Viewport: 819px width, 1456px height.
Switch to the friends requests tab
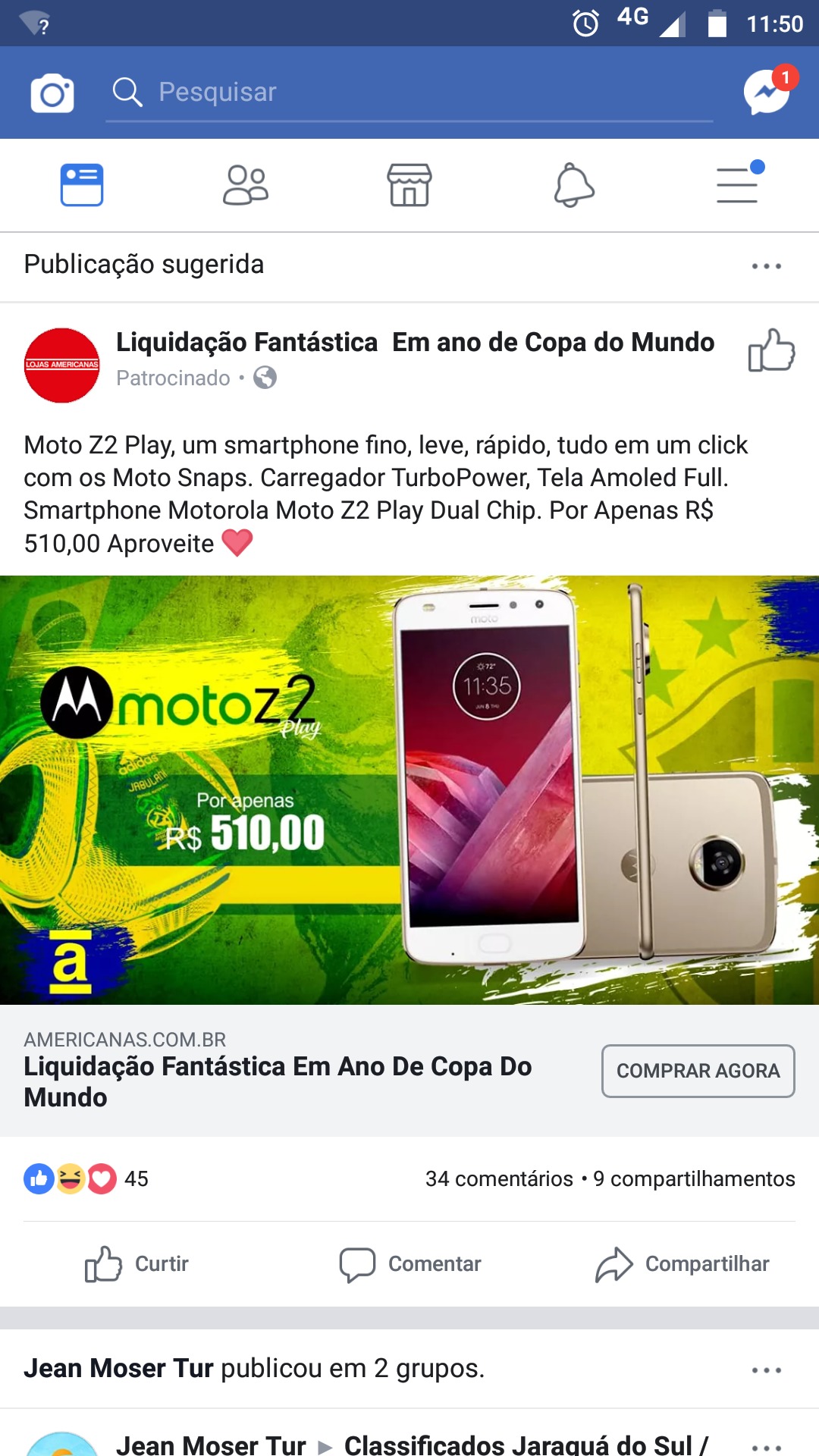click(245, 185)
